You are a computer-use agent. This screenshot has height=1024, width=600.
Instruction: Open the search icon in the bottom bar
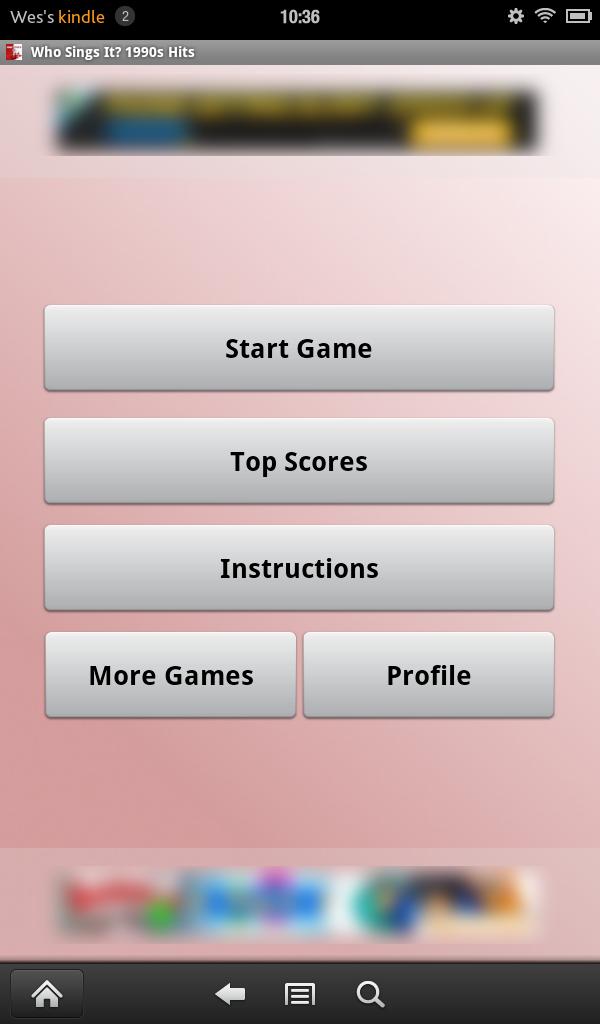pyautogui.click(x=370, y=993)
